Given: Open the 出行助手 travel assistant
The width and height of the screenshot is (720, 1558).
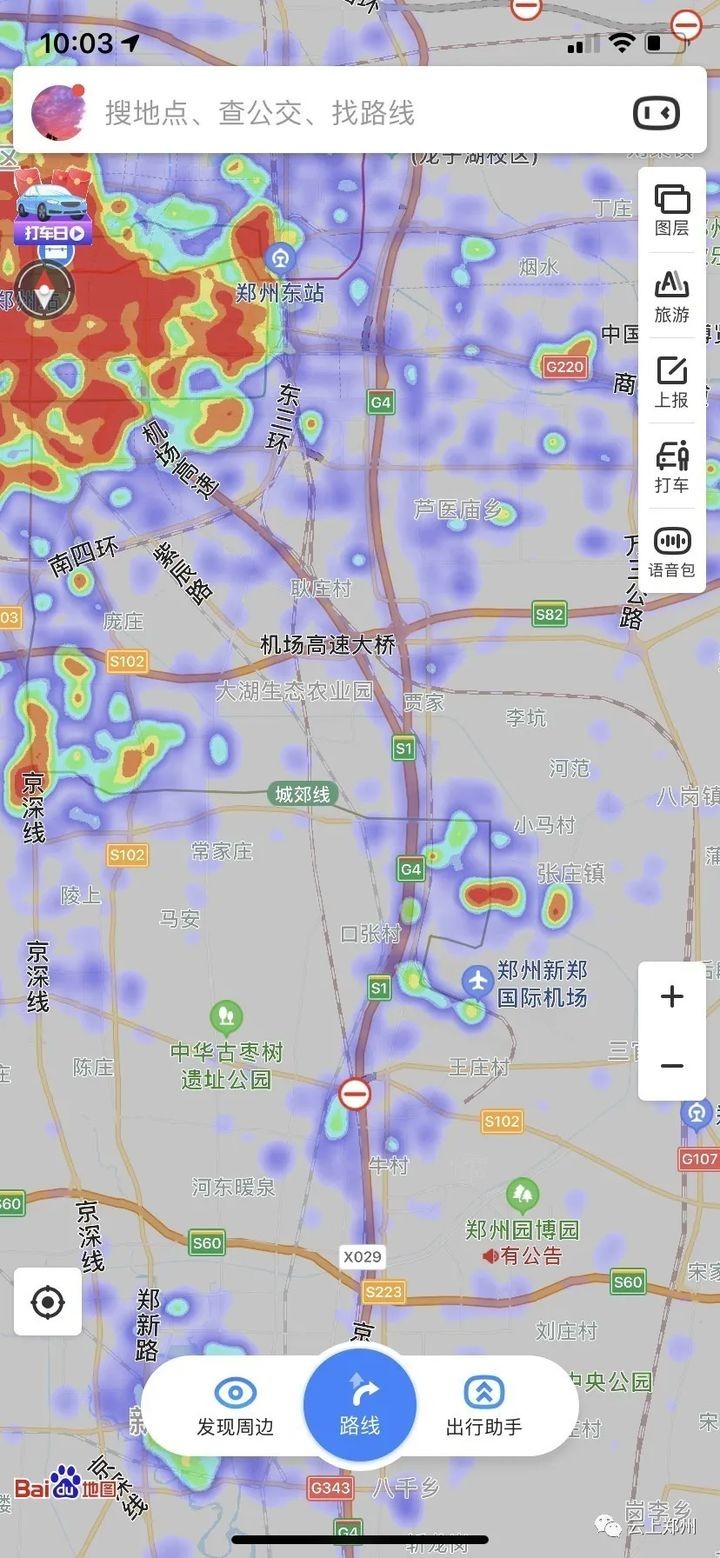Looking at the screenshot, I should (x=484, y=1403).
